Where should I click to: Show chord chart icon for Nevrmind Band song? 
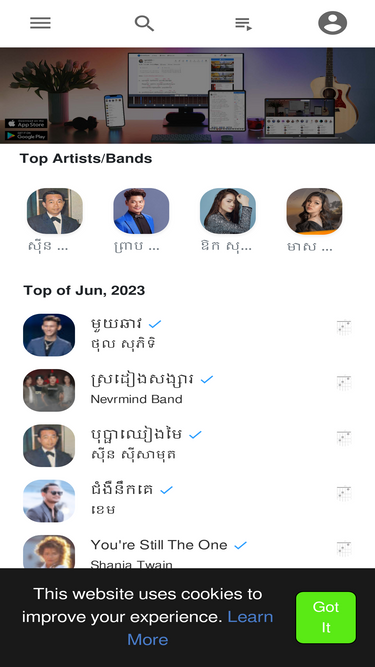pyautogui.click(x=344, y=383)
